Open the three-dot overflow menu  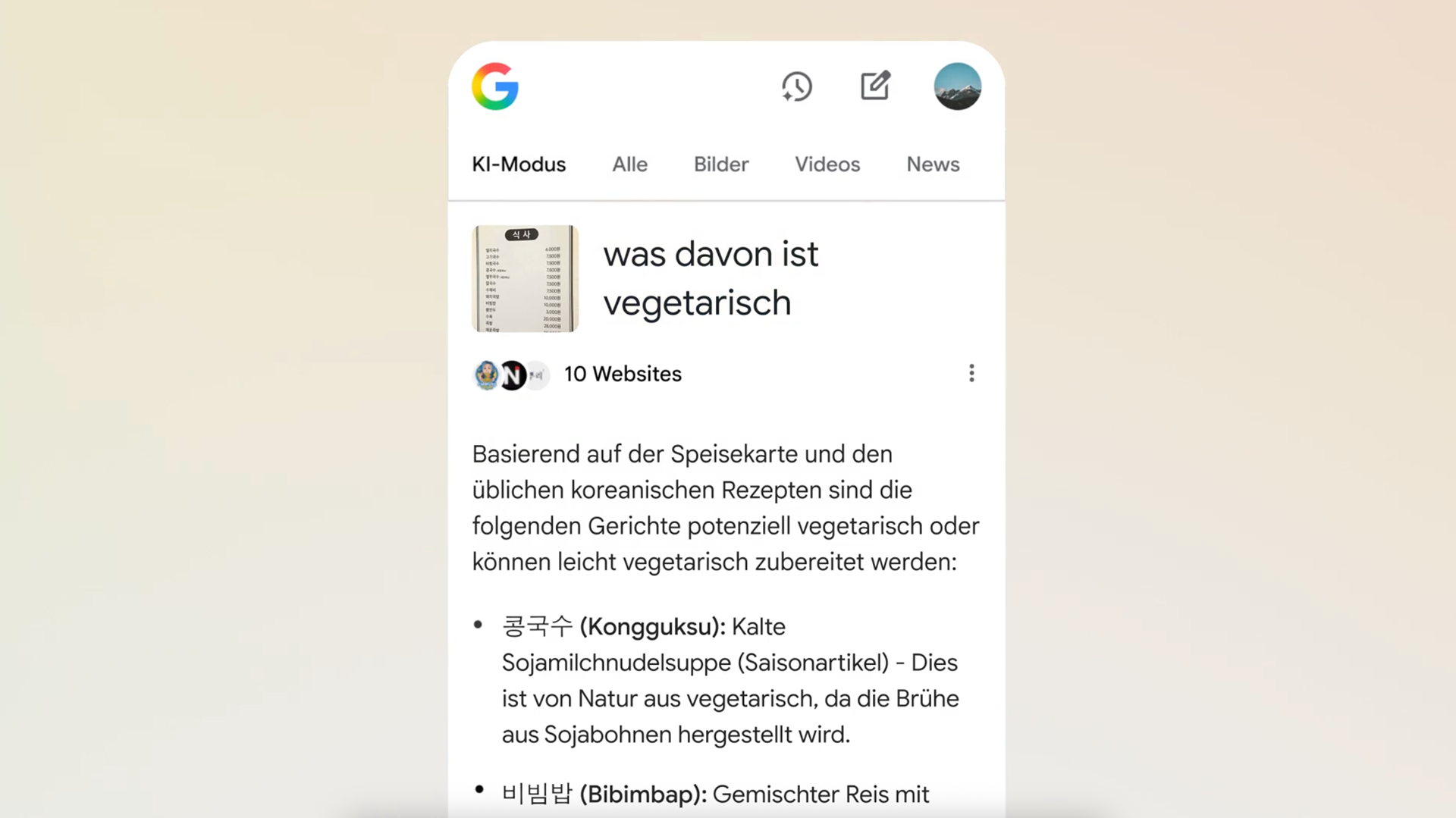[x=971, y=373]
